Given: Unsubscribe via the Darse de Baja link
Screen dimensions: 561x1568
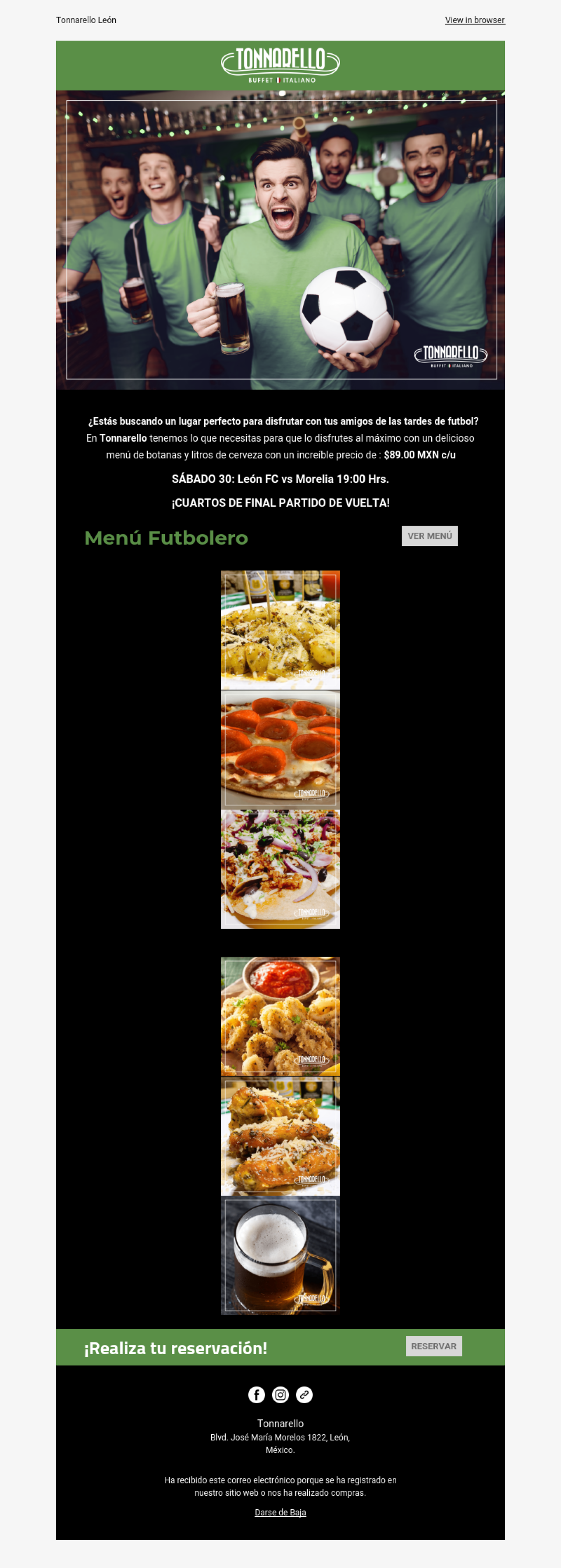Looking at the screenshot, I should pyautogui.click(x=280, y=1512).
